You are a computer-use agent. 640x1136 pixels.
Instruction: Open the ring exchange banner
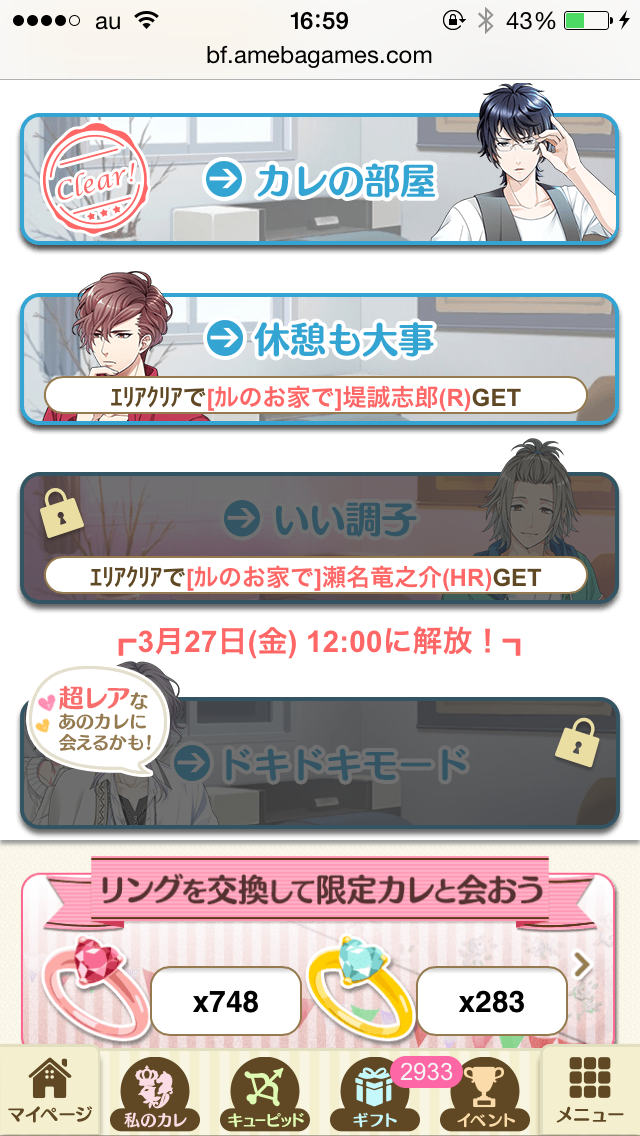pos(320,887)
